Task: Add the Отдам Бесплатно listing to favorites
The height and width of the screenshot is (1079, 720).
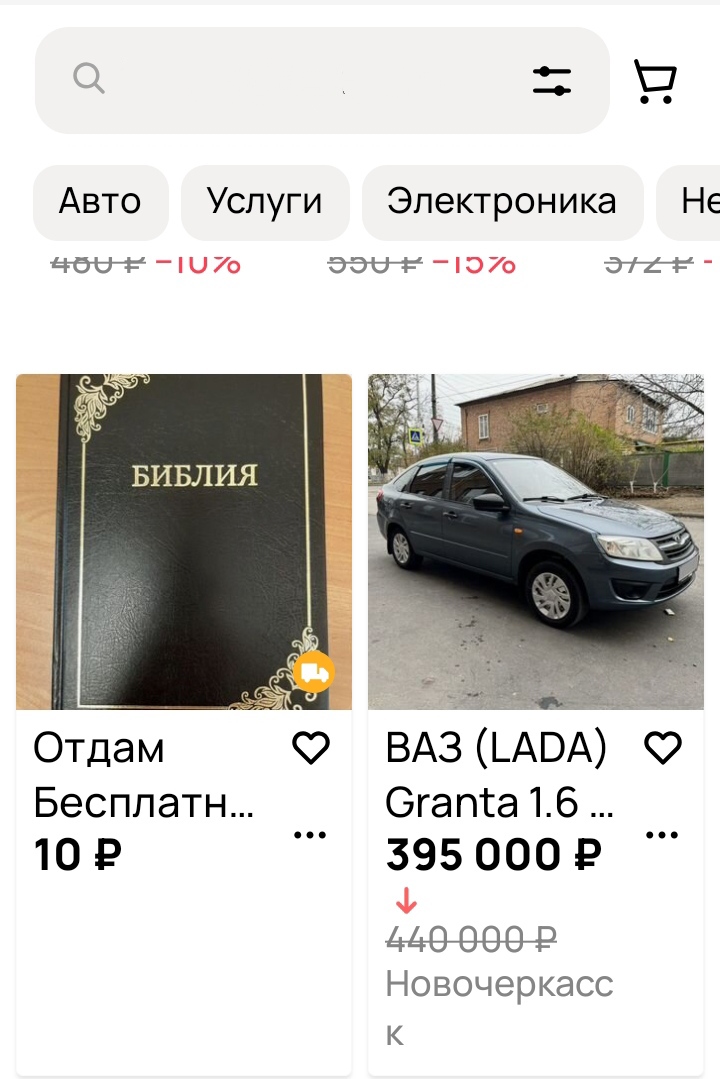Action: point(310,748)
